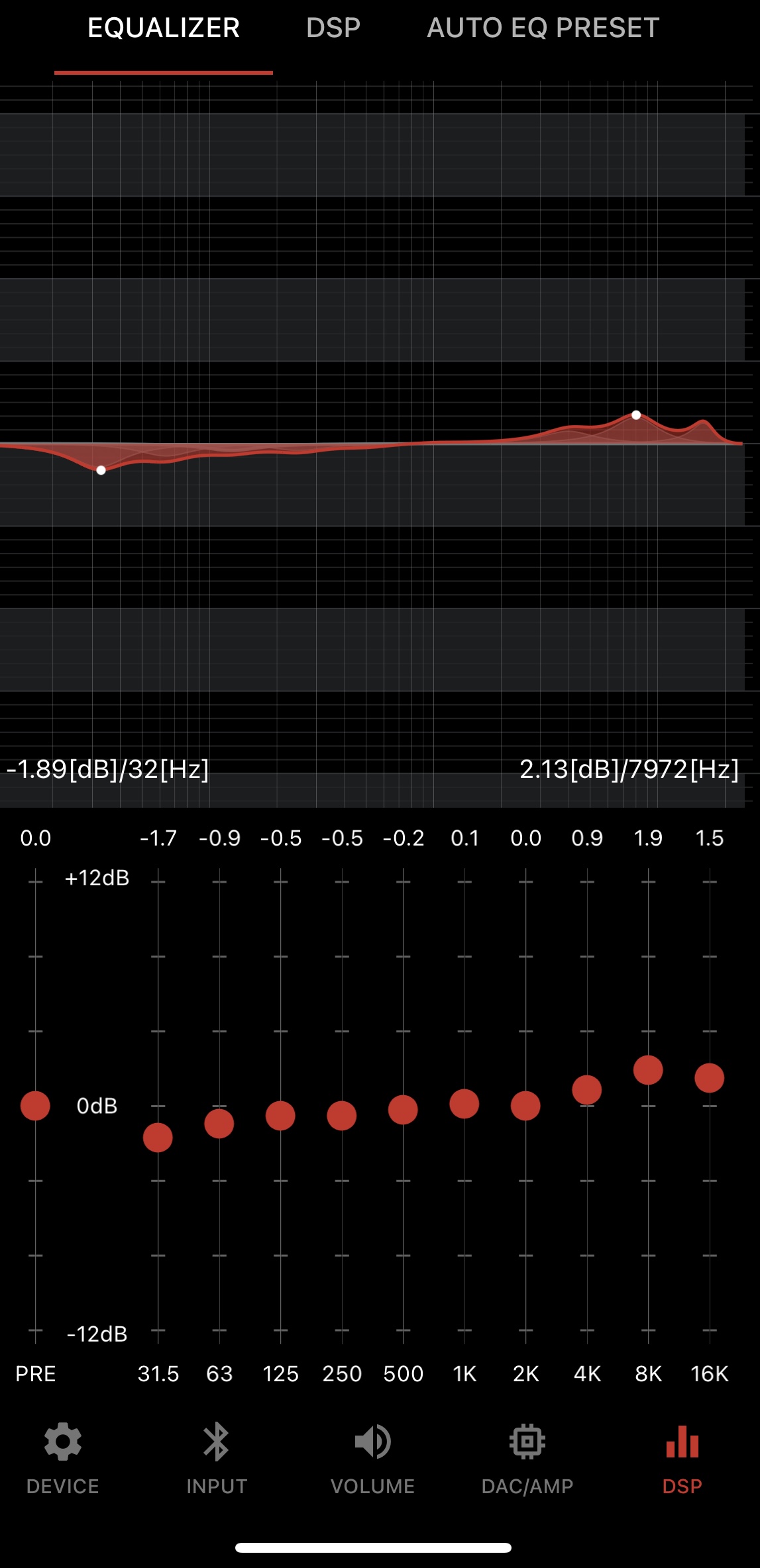Switch to the DSP top tab

(333, 28)
